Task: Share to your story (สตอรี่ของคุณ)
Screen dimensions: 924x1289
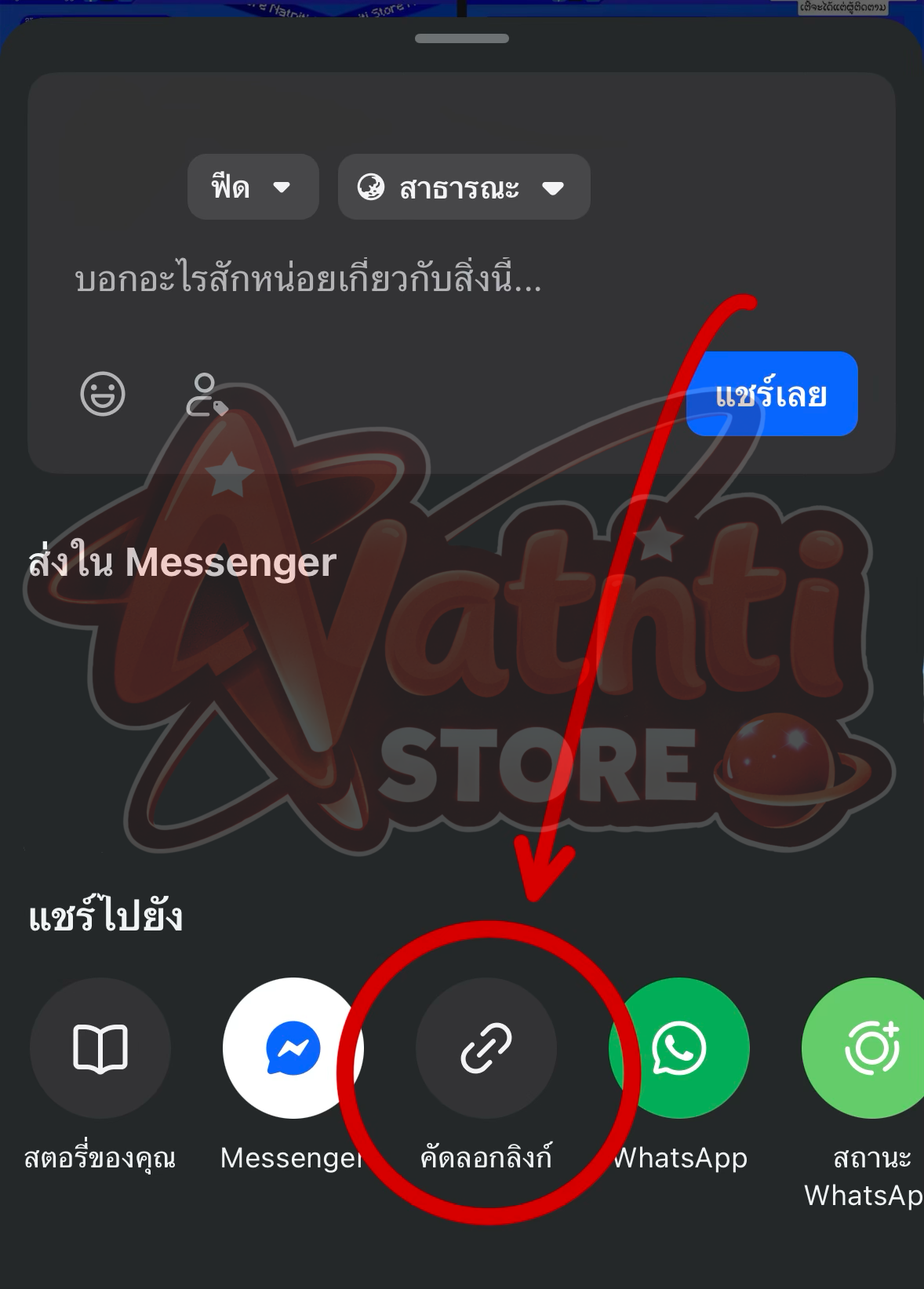Action: coord(100,1047)
